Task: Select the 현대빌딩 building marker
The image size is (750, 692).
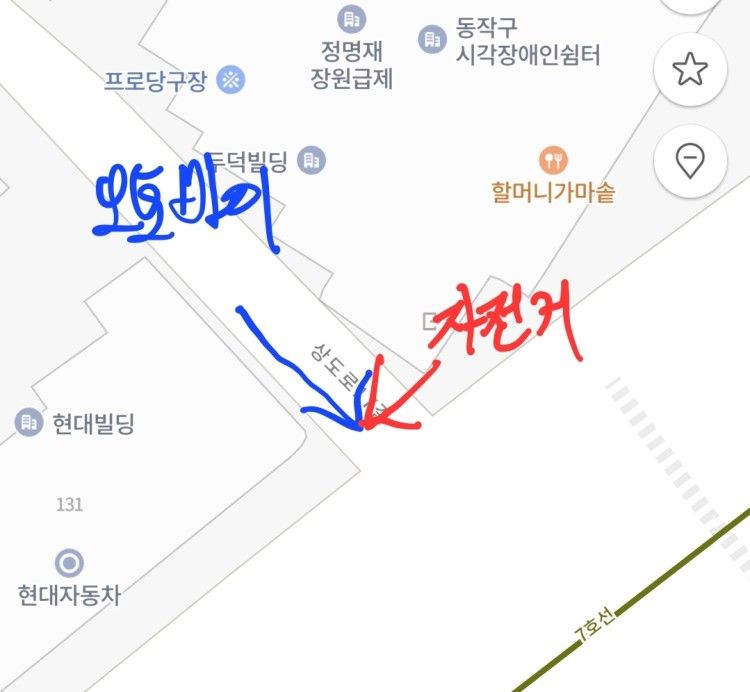Action: coord(29,423)
